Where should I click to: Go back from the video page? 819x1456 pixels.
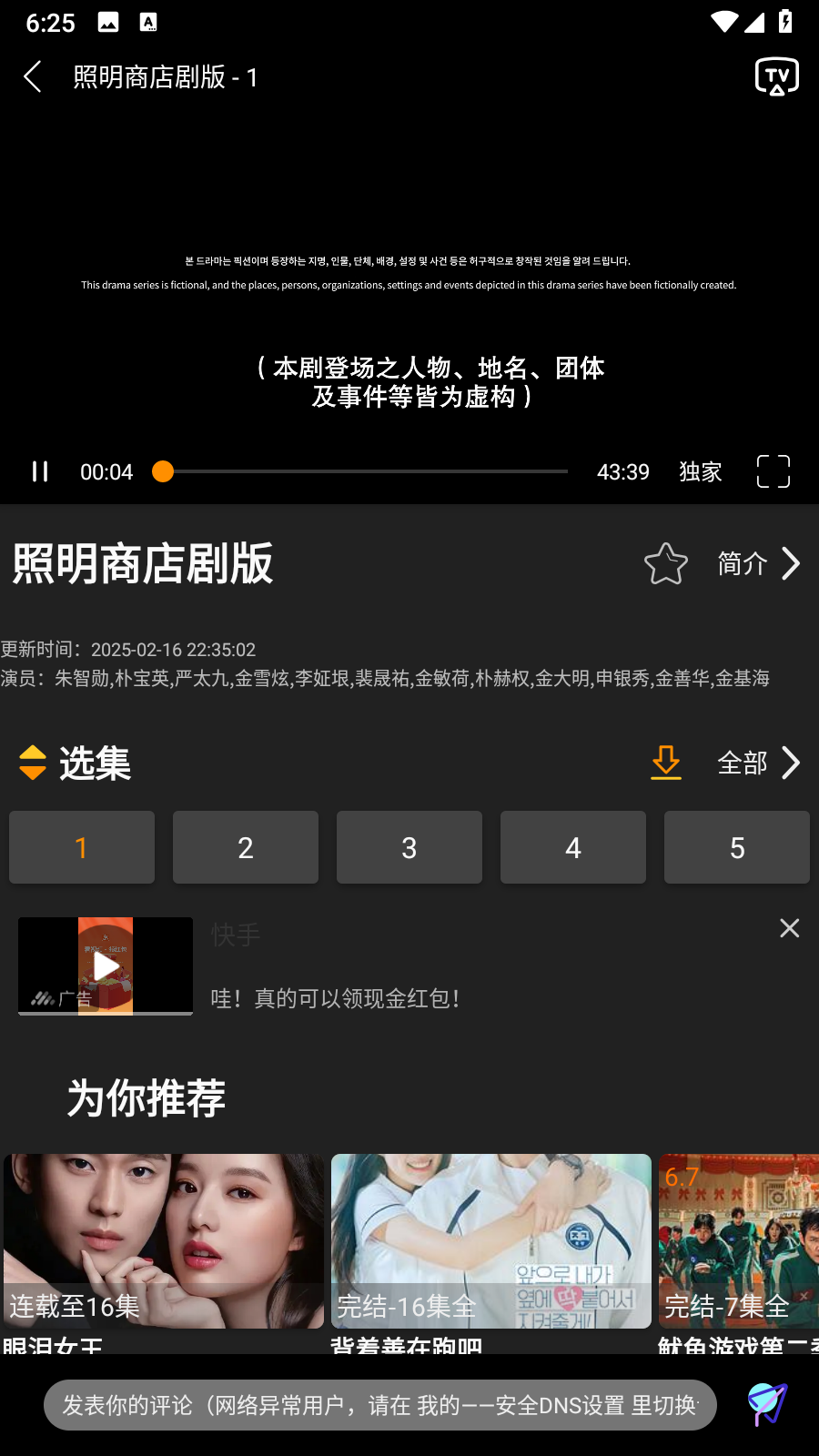click(33, 77)
